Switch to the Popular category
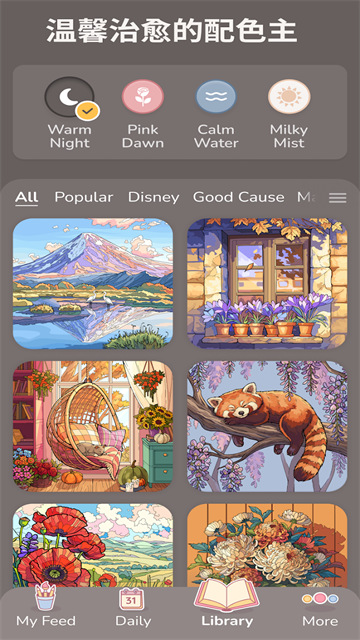360x640 pixels. pos(84,198)
